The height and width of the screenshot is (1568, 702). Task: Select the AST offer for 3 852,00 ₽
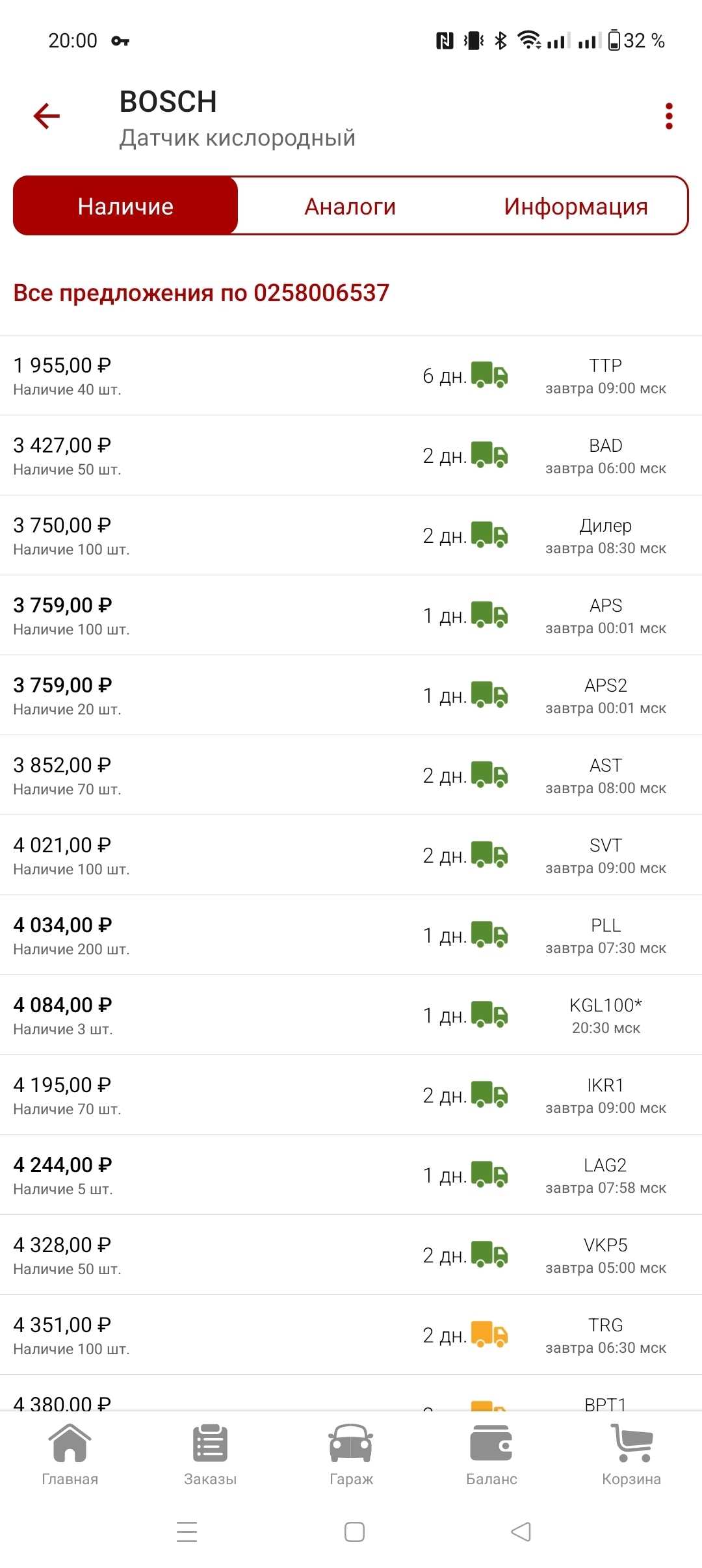351,776
